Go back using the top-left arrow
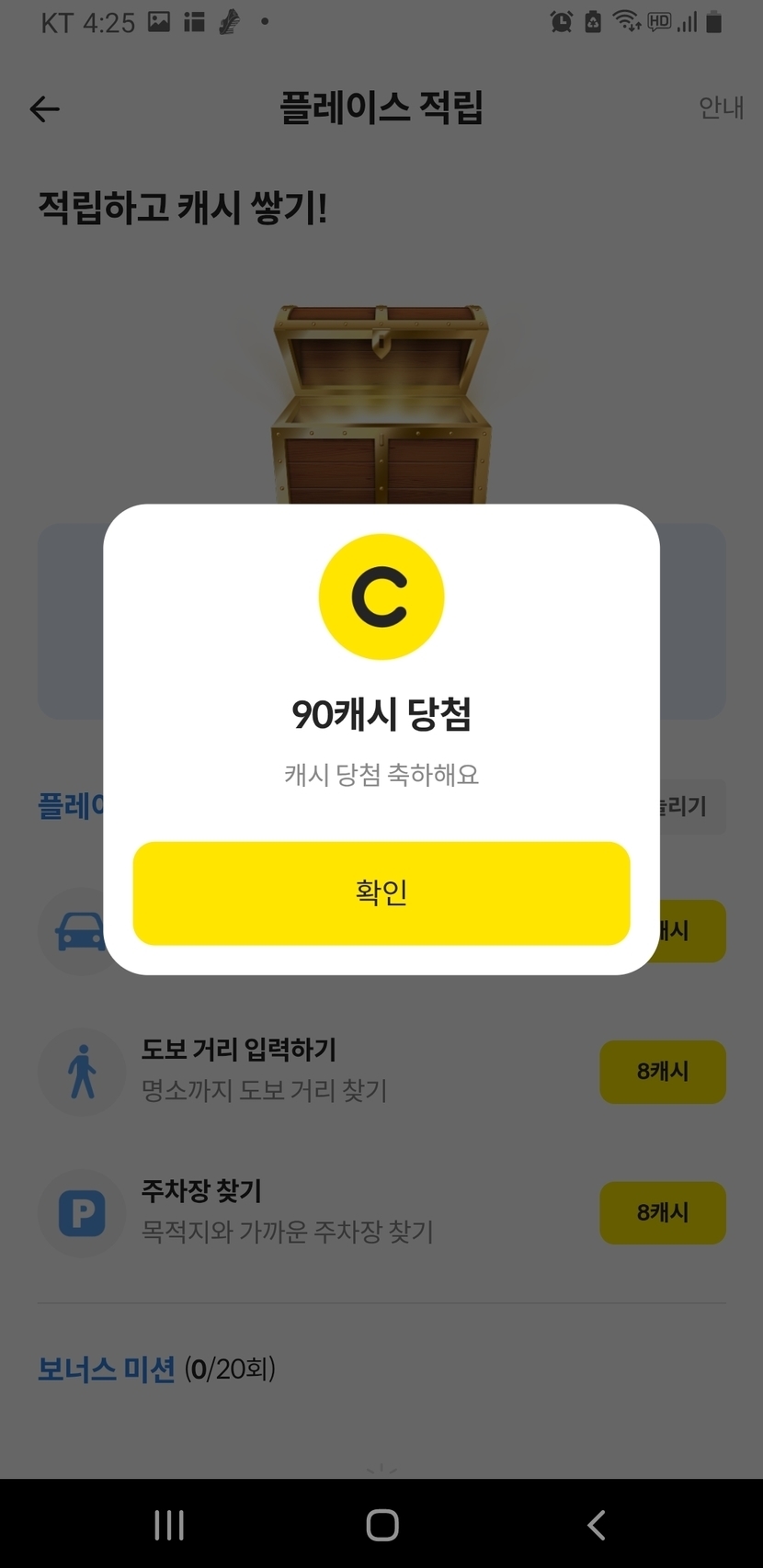 pyautogui.click(x=44, y=109)
